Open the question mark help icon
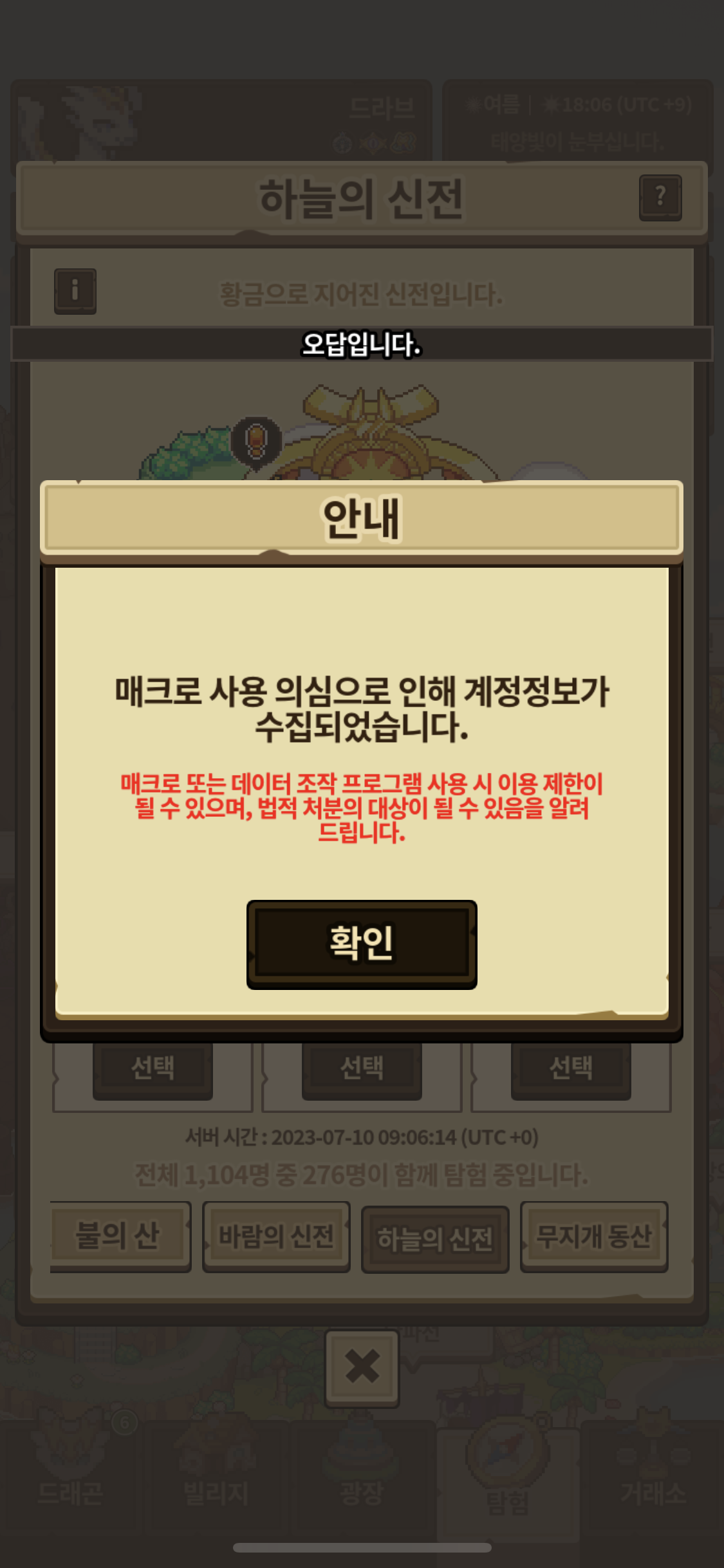The image size is (724, 1568). tap(660, 198)
